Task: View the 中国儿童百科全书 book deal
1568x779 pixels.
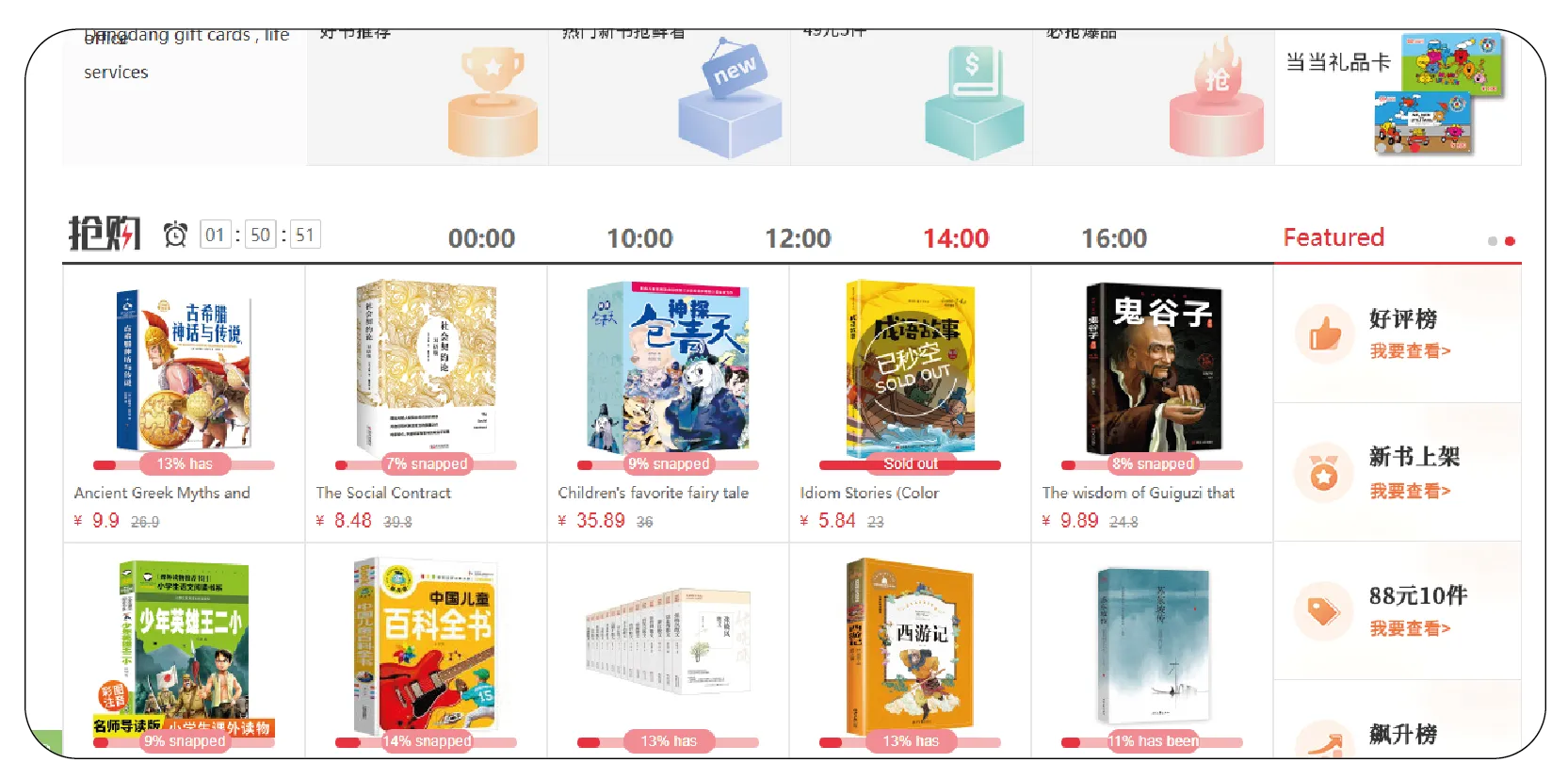Action: (x=426, y=648)
